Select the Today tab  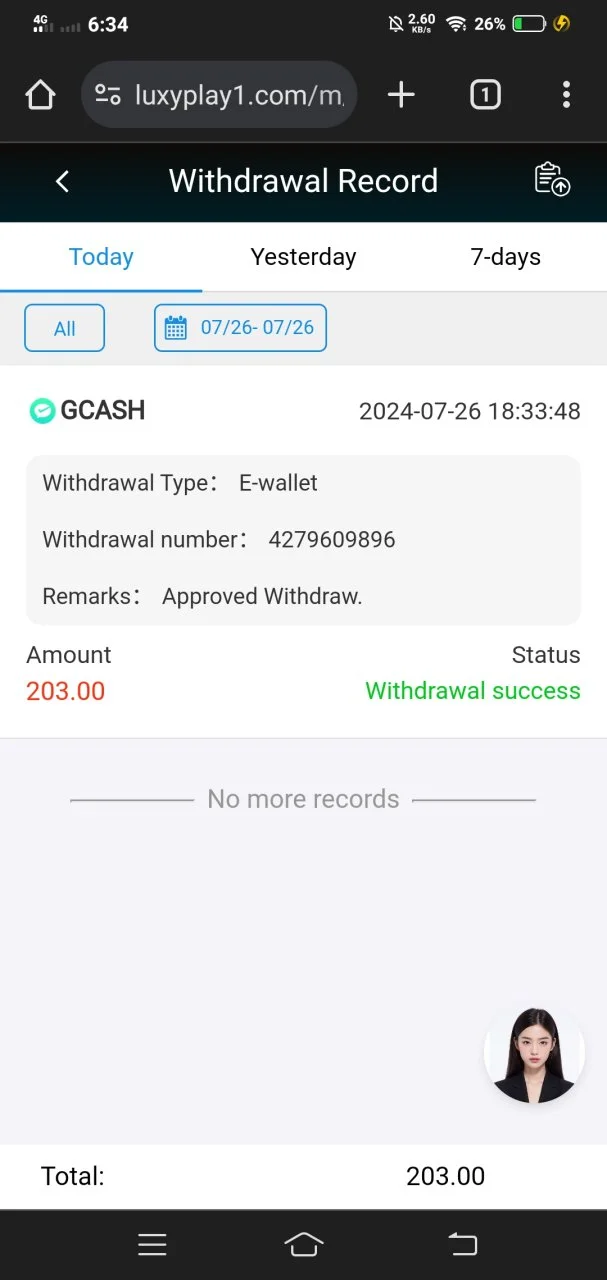[101, 257]
